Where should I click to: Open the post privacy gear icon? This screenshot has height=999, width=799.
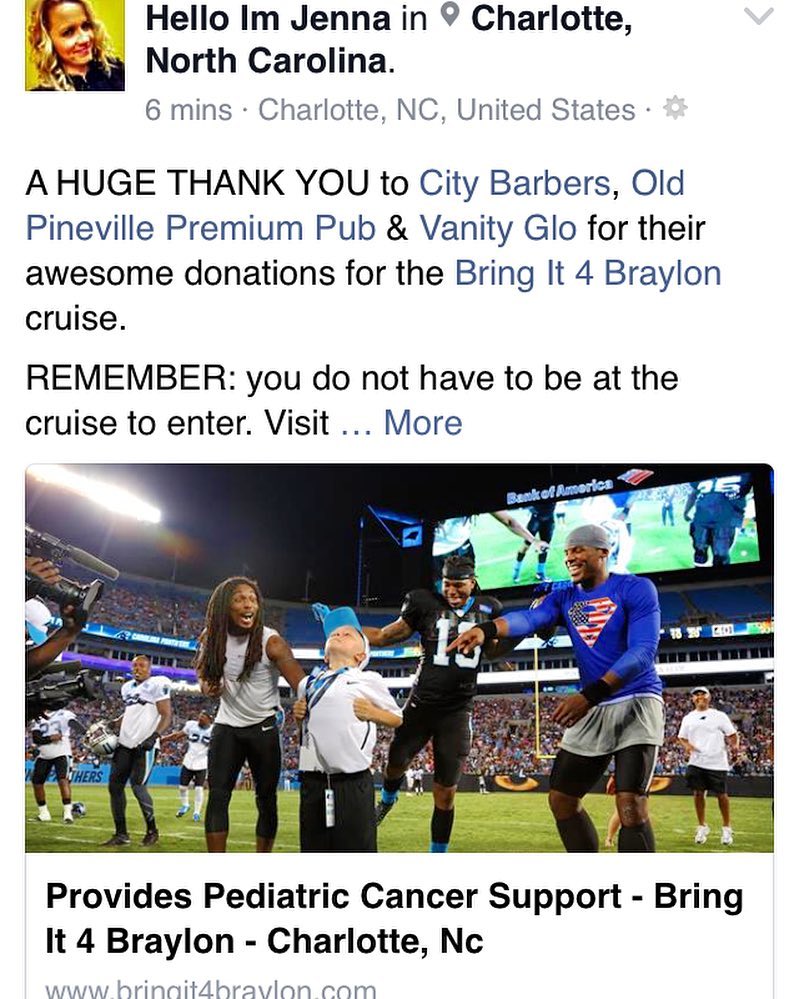[x=675, y=108]
